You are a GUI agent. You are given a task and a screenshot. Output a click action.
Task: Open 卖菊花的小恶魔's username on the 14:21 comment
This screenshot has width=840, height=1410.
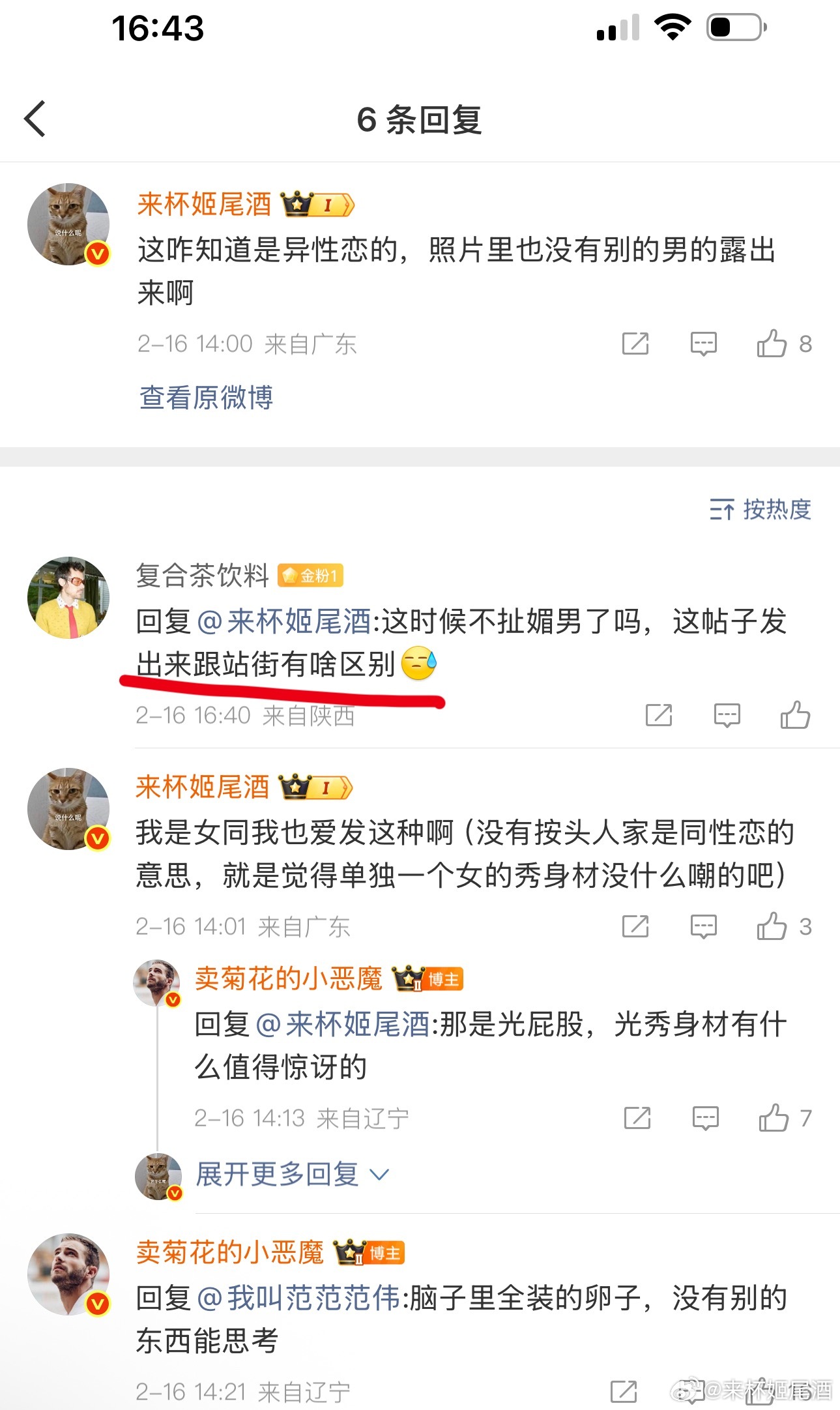(229, 1252)
